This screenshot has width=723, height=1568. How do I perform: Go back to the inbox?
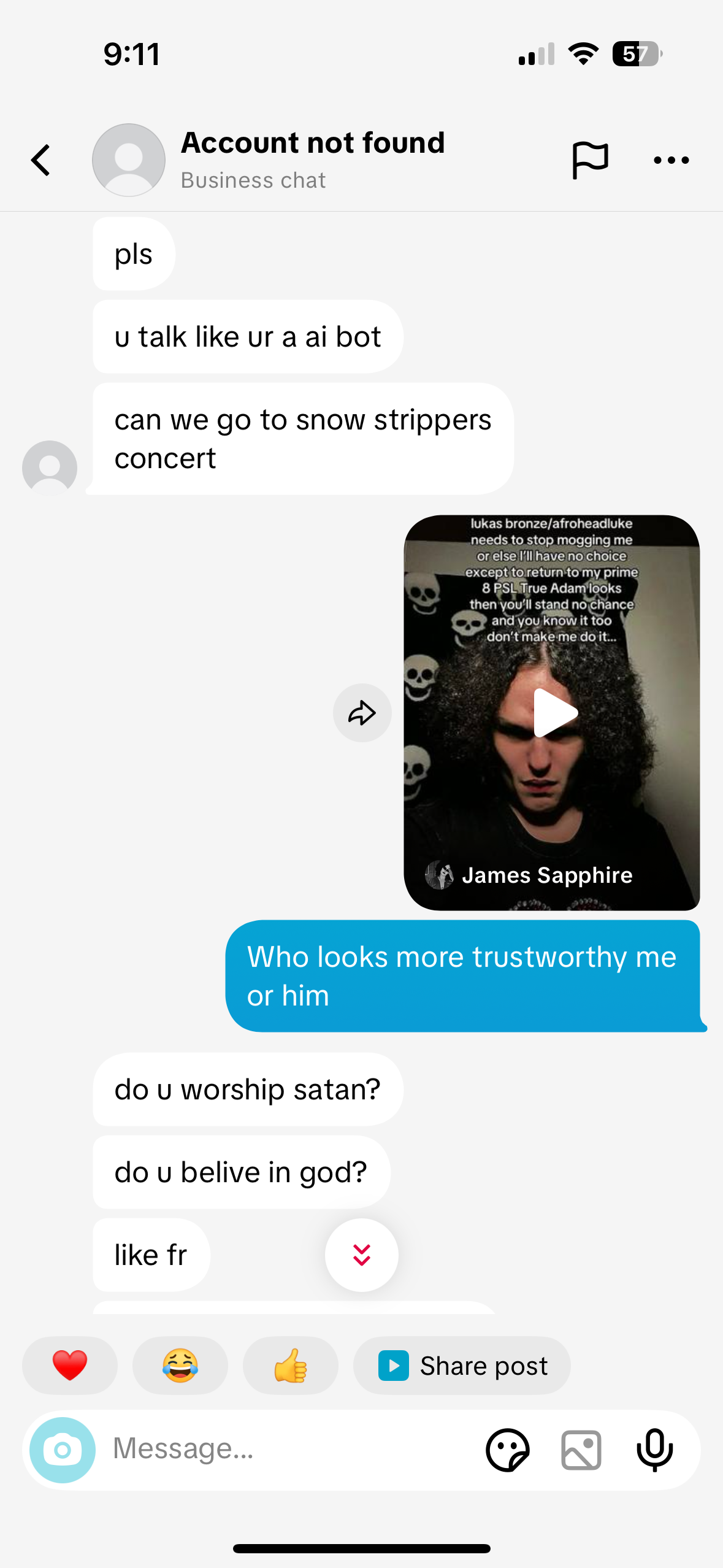pyautogui.click(x=41, y=160)
